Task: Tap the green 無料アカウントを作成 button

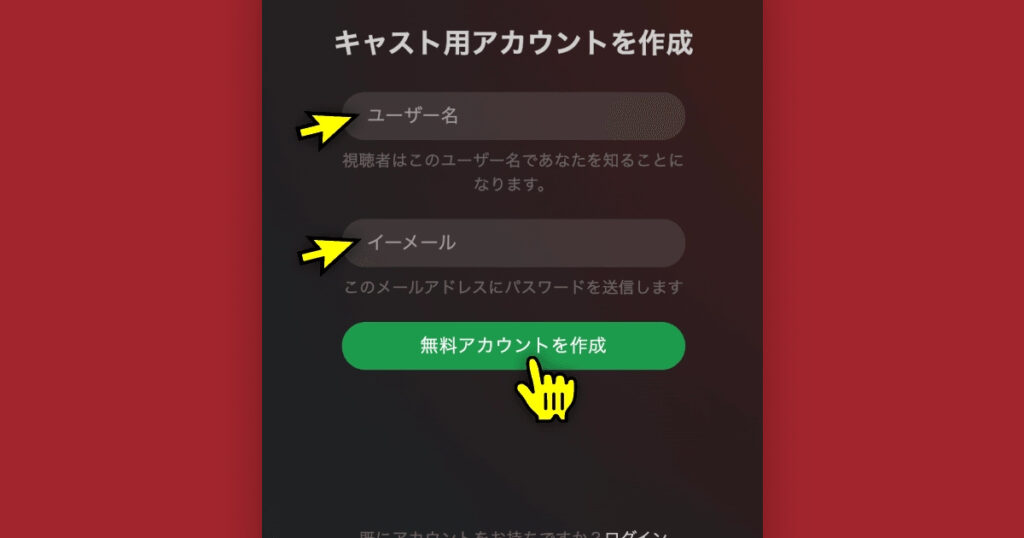Action: [x=513, y=346]
